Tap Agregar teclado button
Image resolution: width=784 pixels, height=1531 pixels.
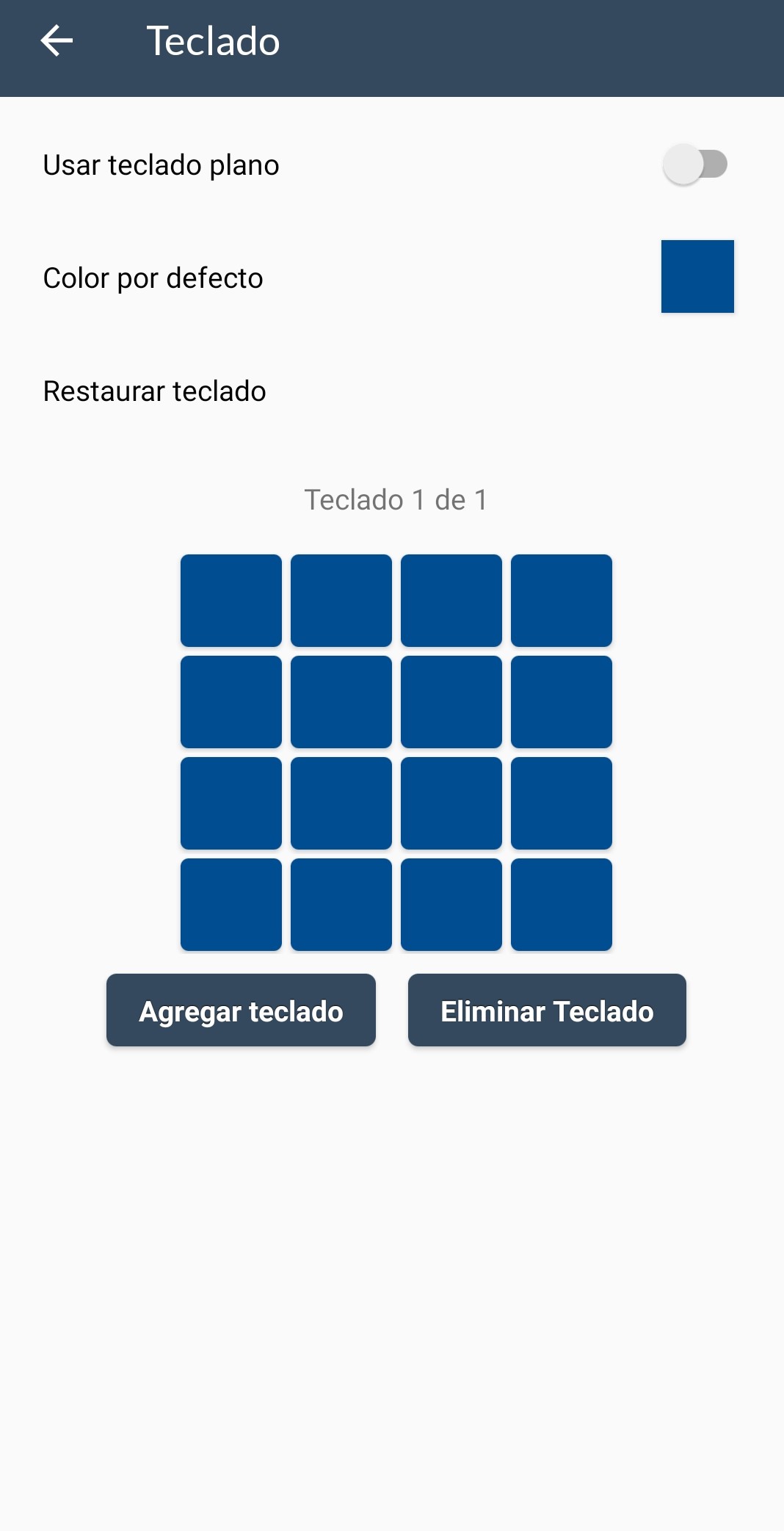pos(241,1010)
